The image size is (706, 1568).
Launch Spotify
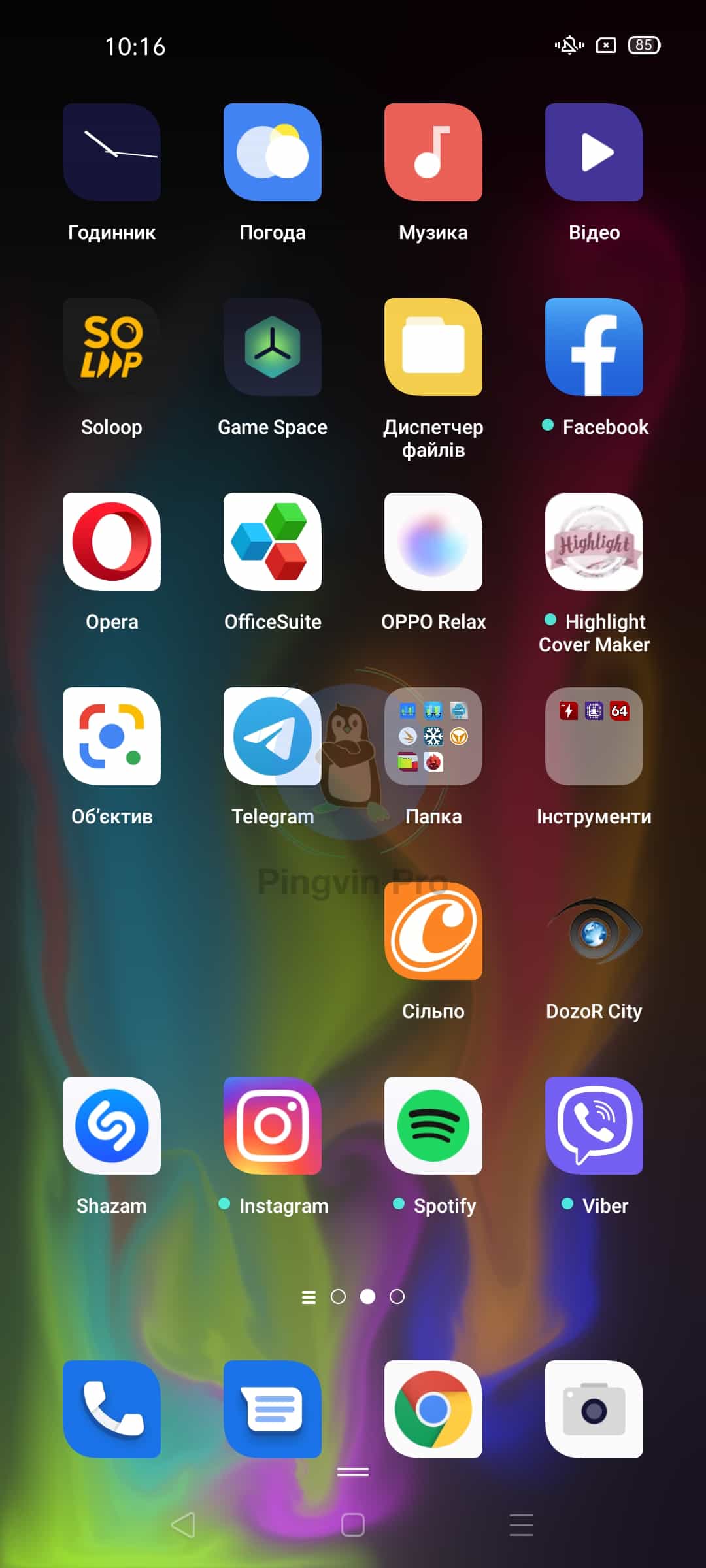click(x=433, y=1126)
